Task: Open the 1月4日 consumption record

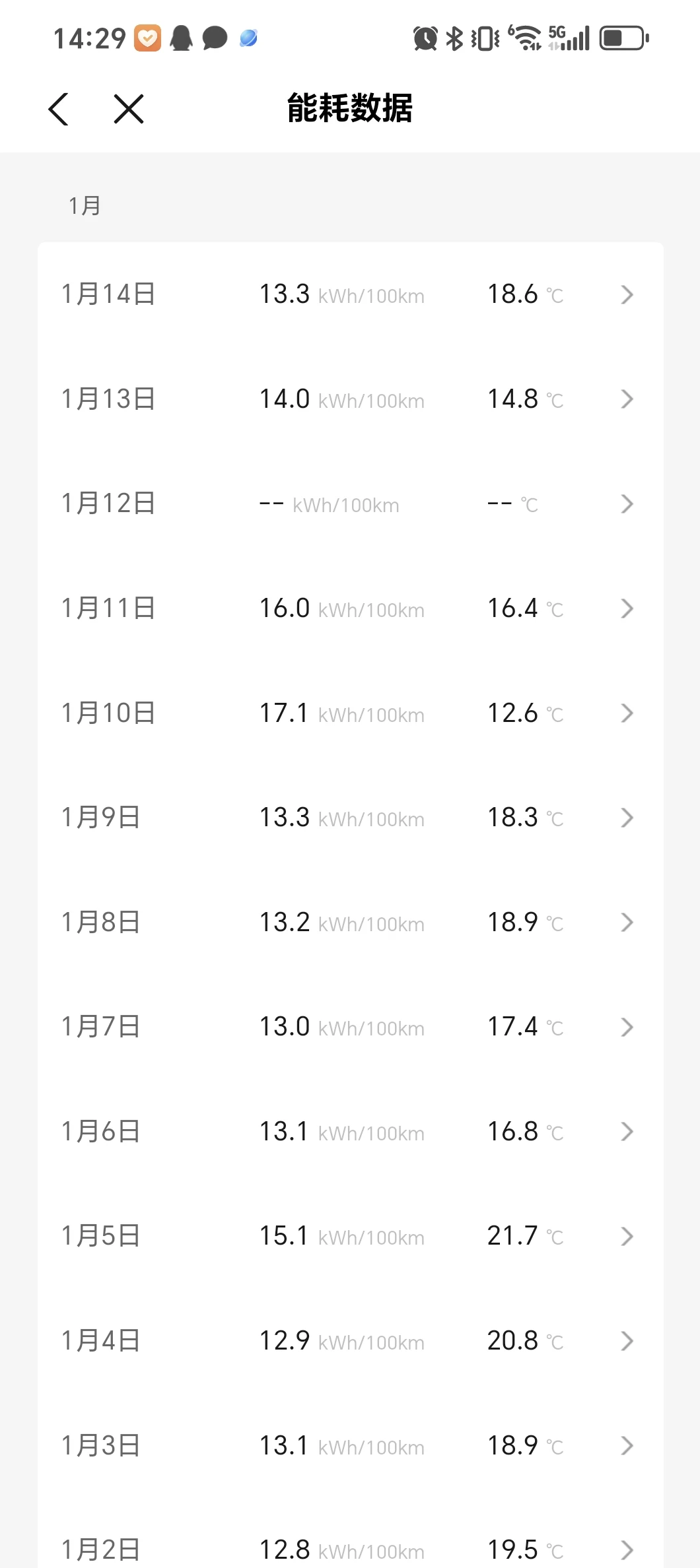Action: point(351,1341)
